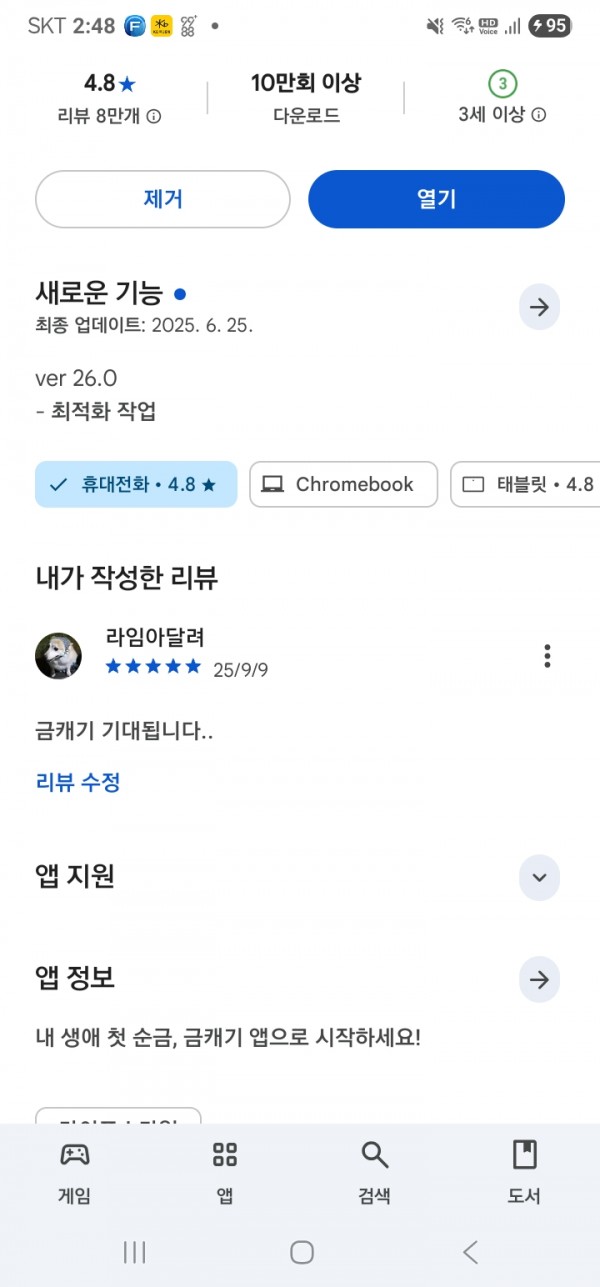This screenshot has width=600, height=1287.
Task: Open the app with 열기 button
Action: point(436,199)
